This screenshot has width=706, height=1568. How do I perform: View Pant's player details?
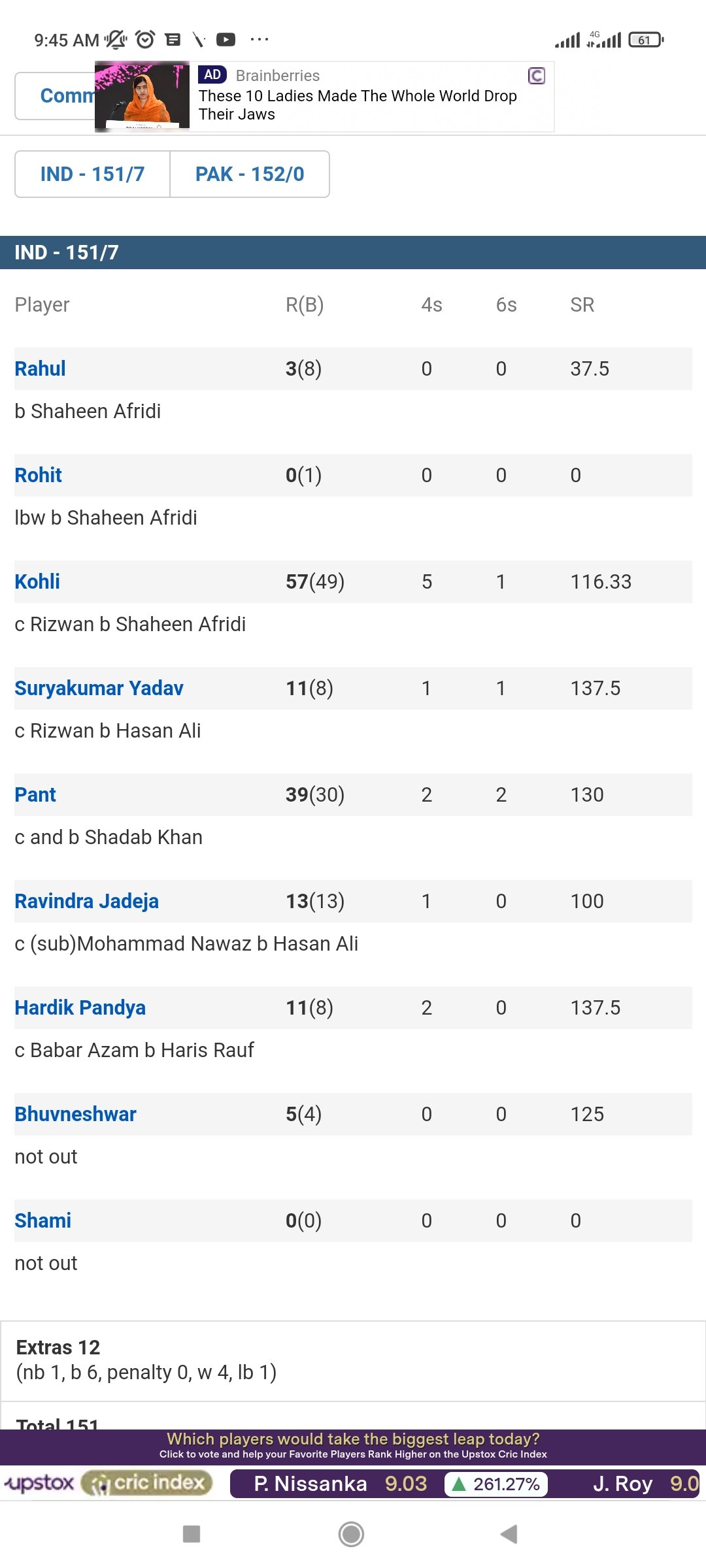click(35, 794)
